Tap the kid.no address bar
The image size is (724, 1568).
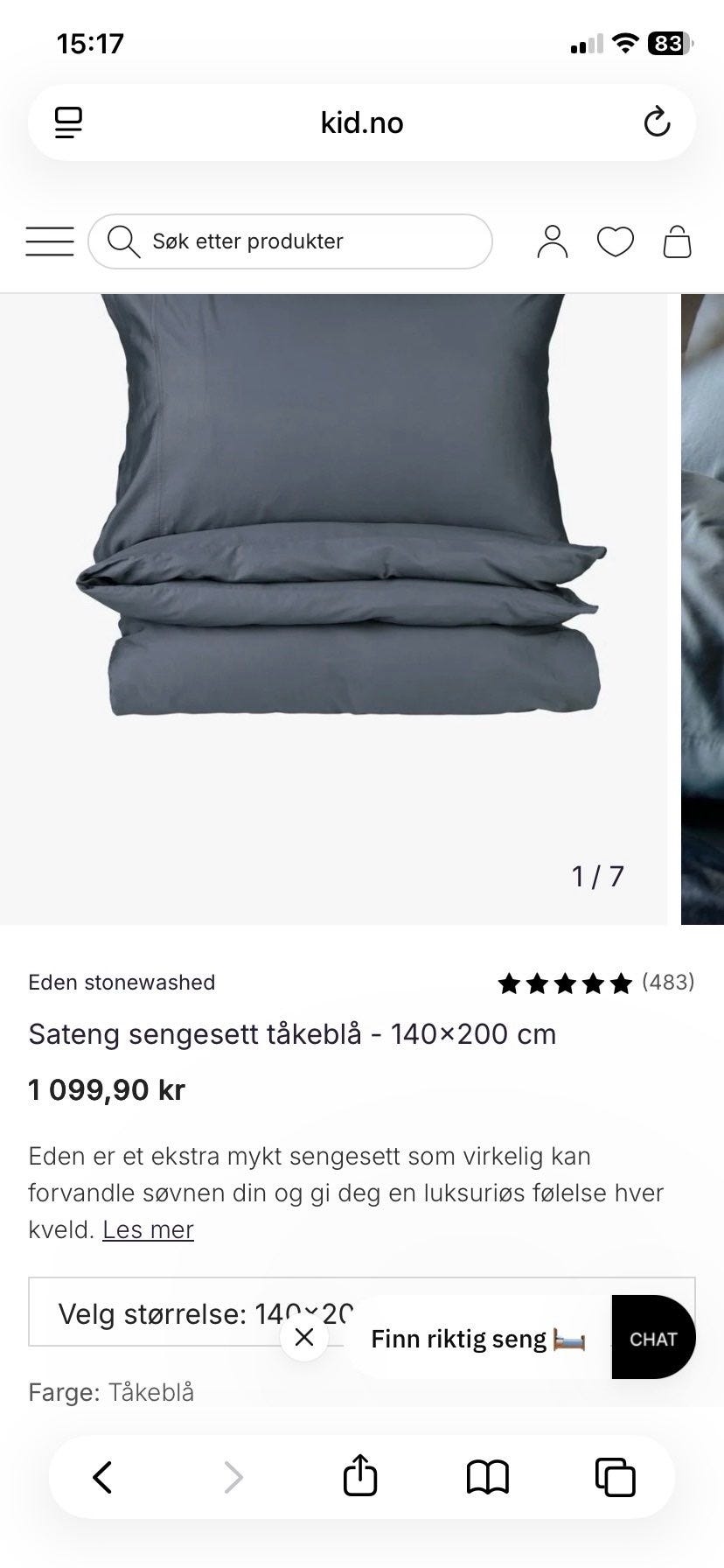(x=362, y=122)
